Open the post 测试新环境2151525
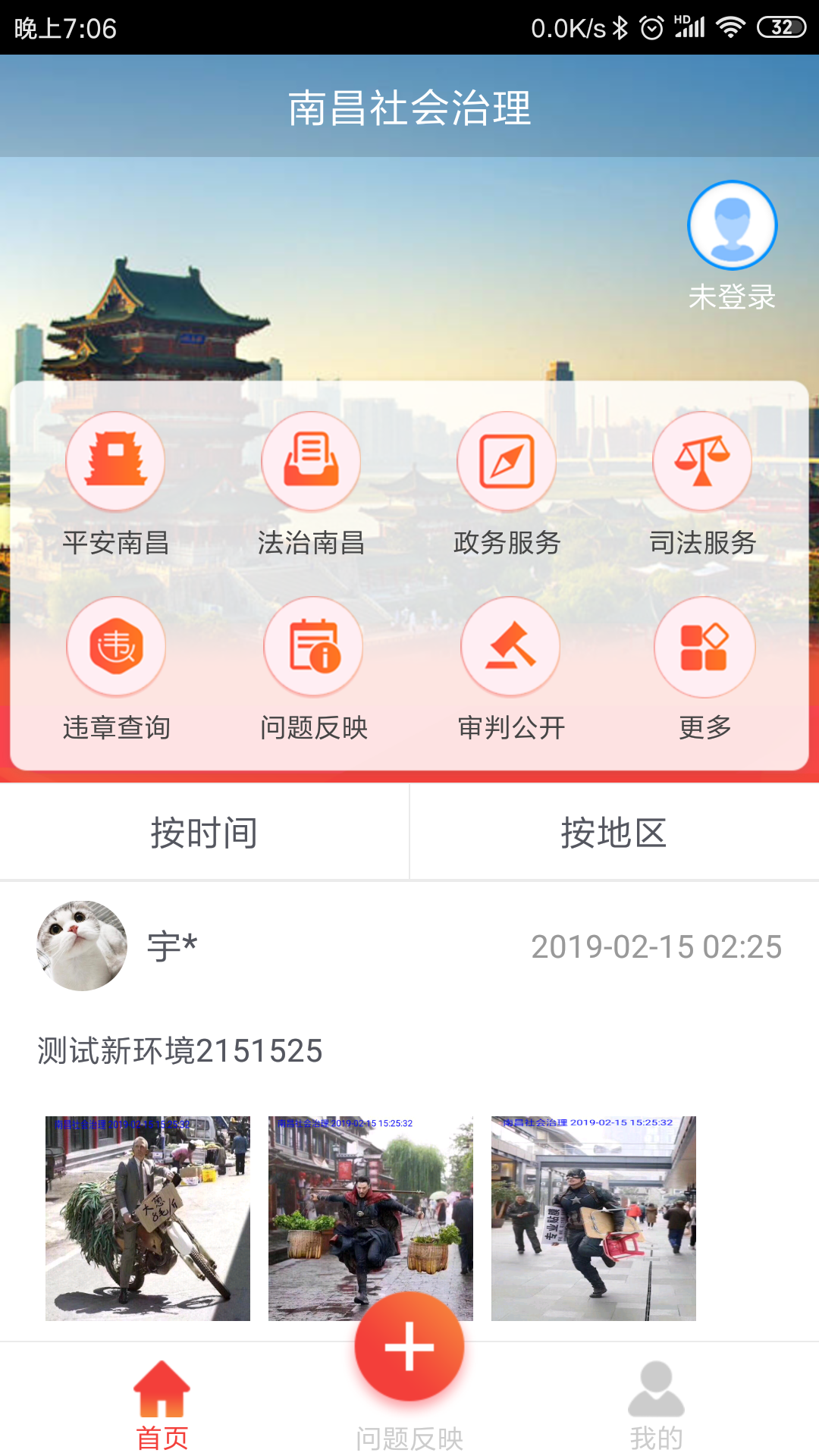The width and height of the screenshot is (819, 1456). pyautogui.click(x=180, y=1051)
